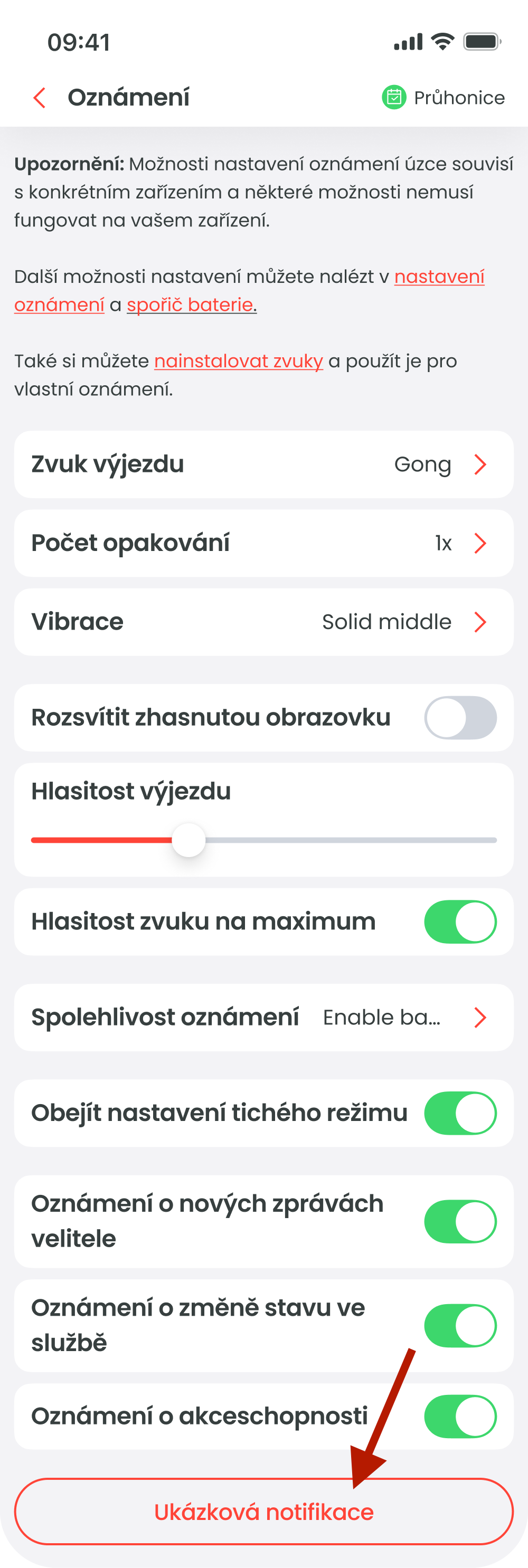
Task: Select Vibrace pattern row
Action: (x=263, y=622)
